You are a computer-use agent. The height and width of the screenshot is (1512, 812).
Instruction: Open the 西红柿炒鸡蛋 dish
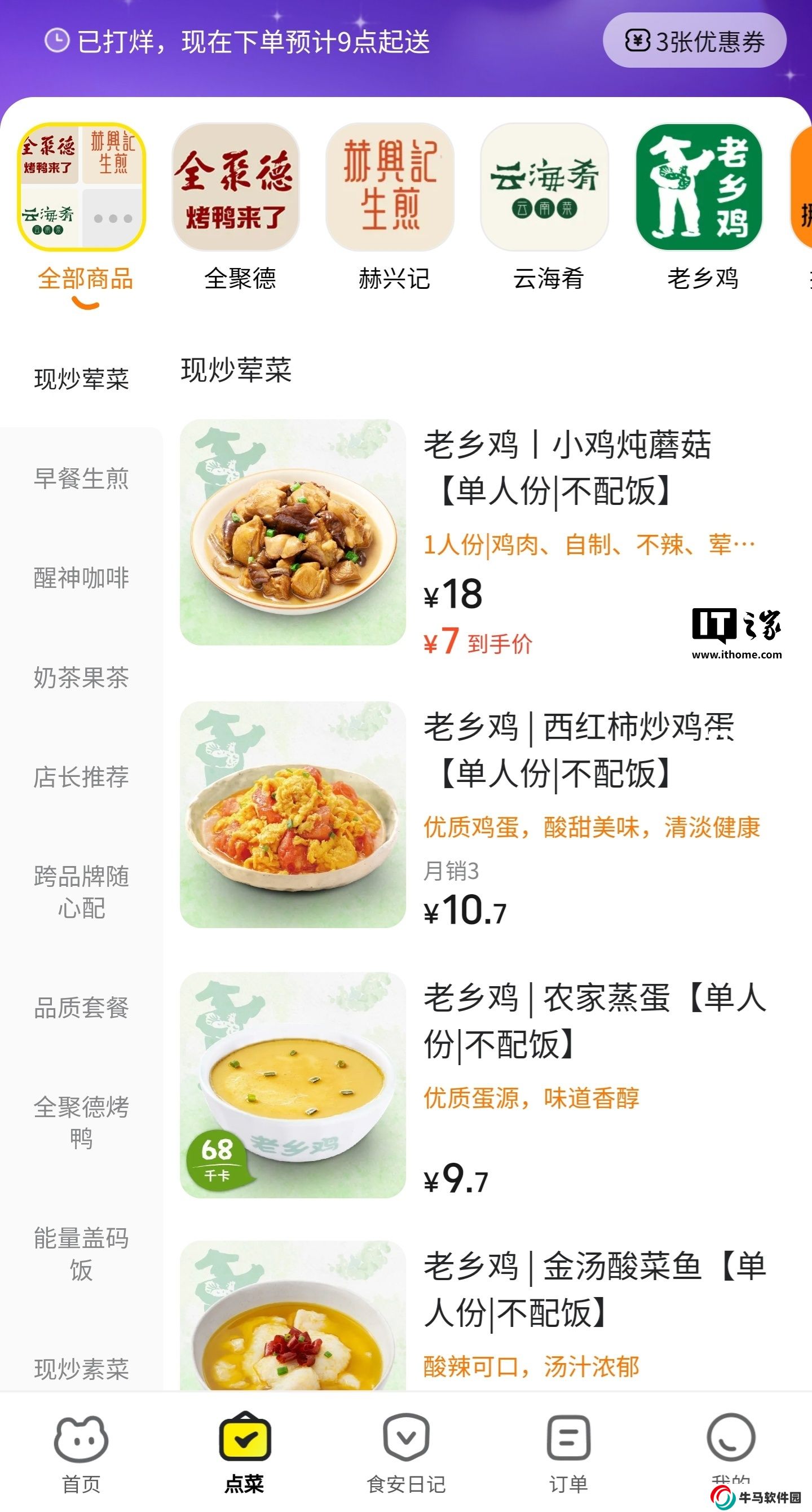(x=579, y=750)
